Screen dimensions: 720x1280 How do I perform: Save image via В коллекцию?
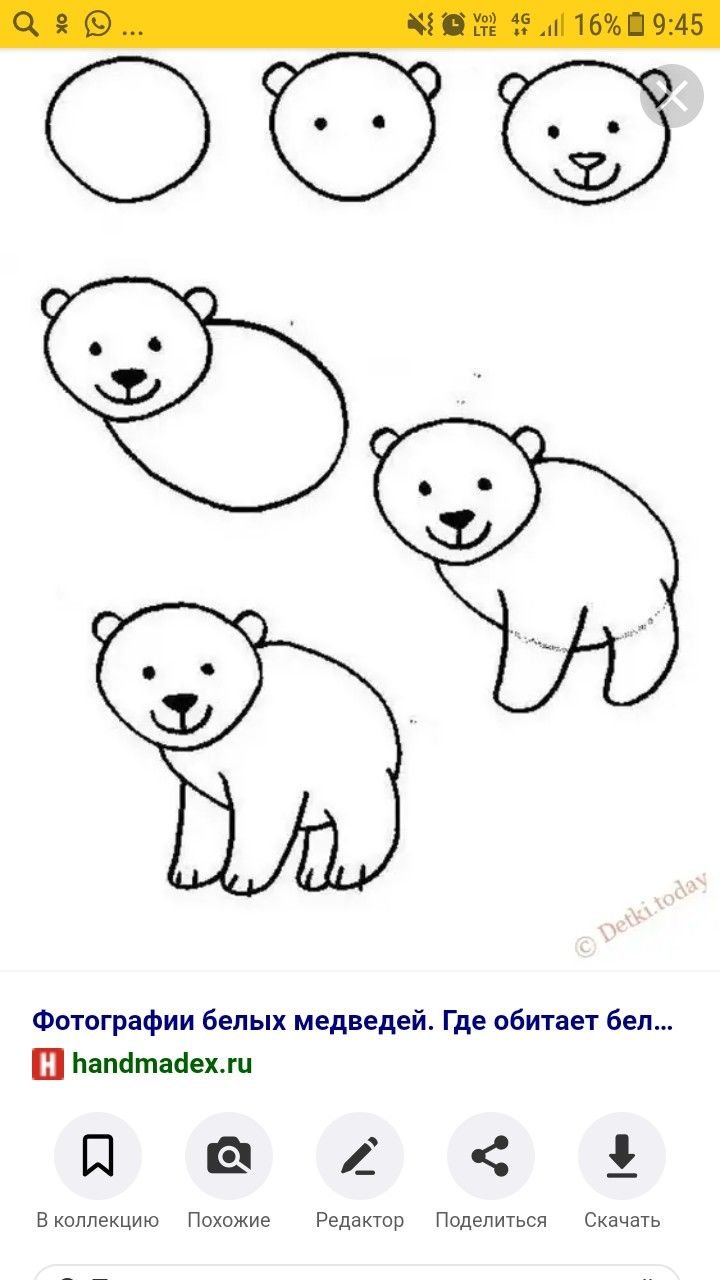point(98,1172)
